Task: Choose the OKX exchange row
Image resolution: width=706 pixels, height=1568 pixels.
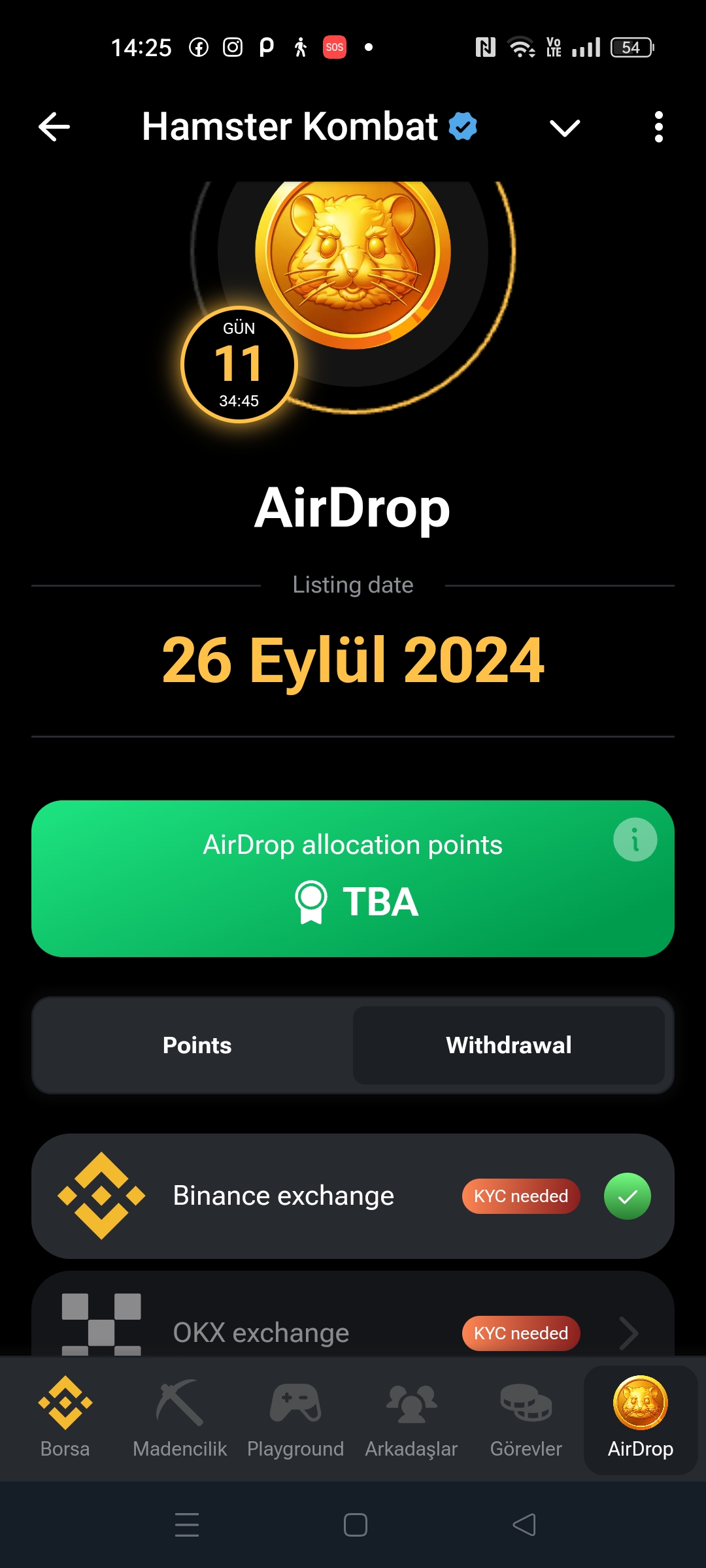Action: [x=353, y=1326]
